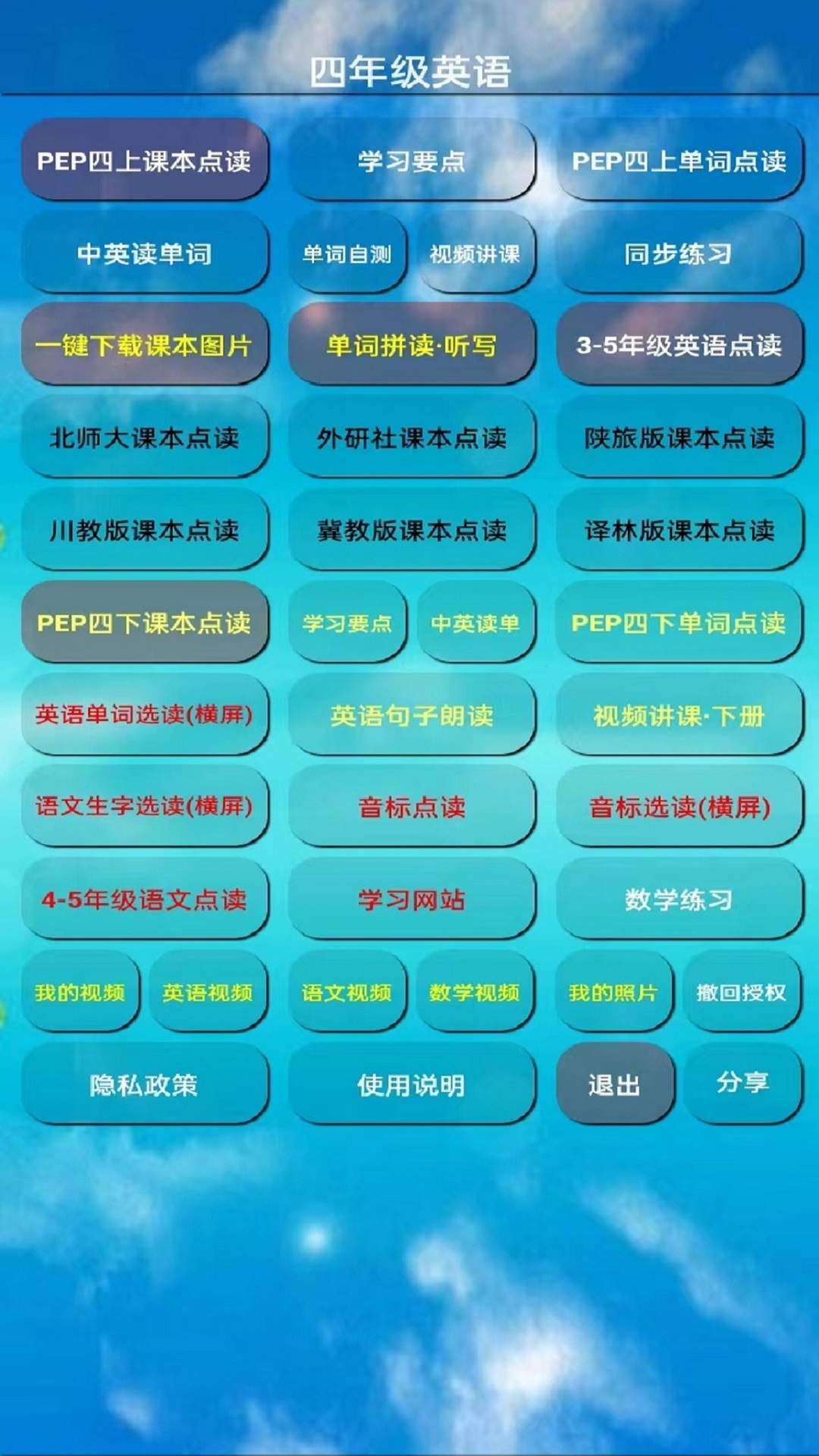Open 视频讲课 lessons

pos(475,254)
